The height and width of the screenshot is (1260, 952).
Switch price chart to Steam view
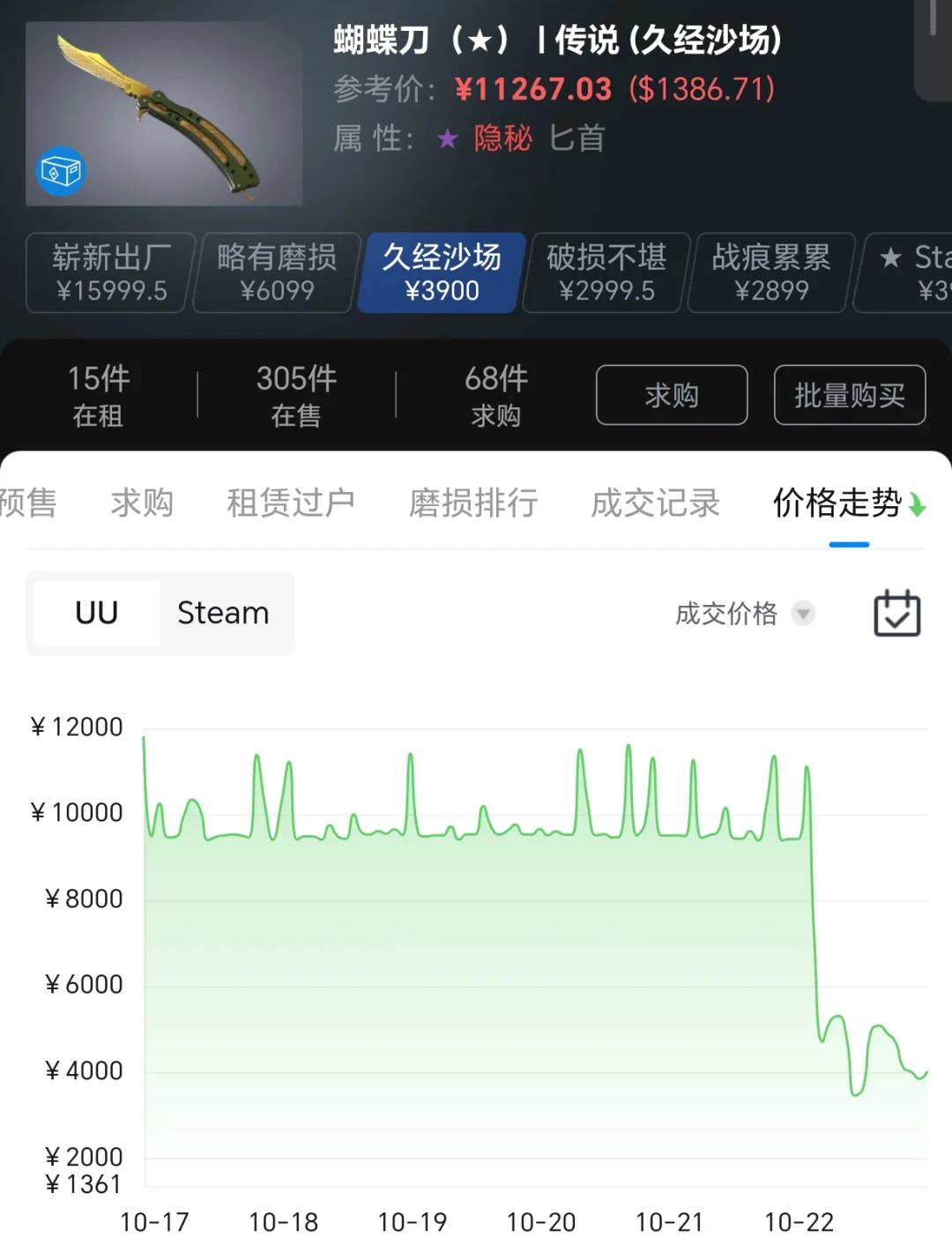point(223,613)
